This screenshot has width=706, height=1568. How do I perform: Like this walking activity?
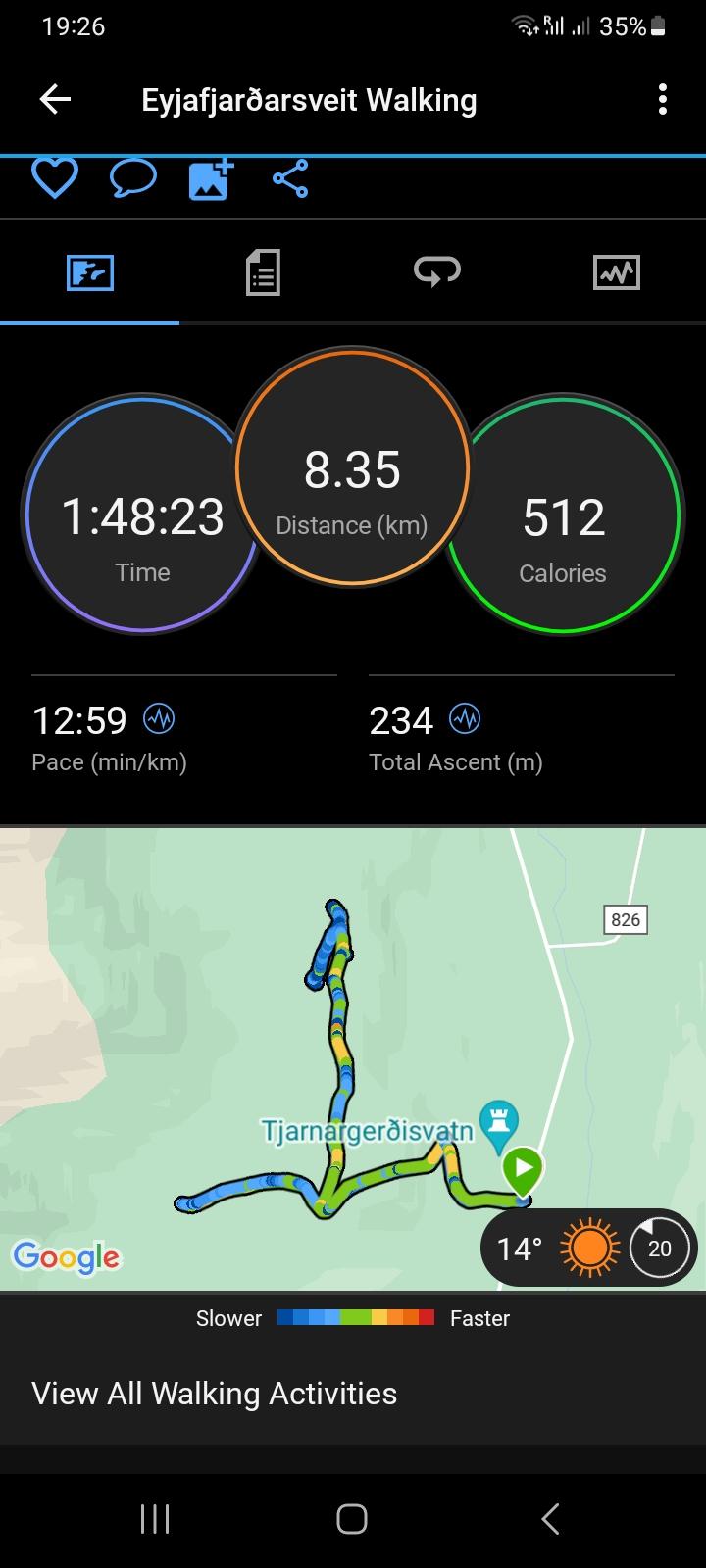coord(55,178)
